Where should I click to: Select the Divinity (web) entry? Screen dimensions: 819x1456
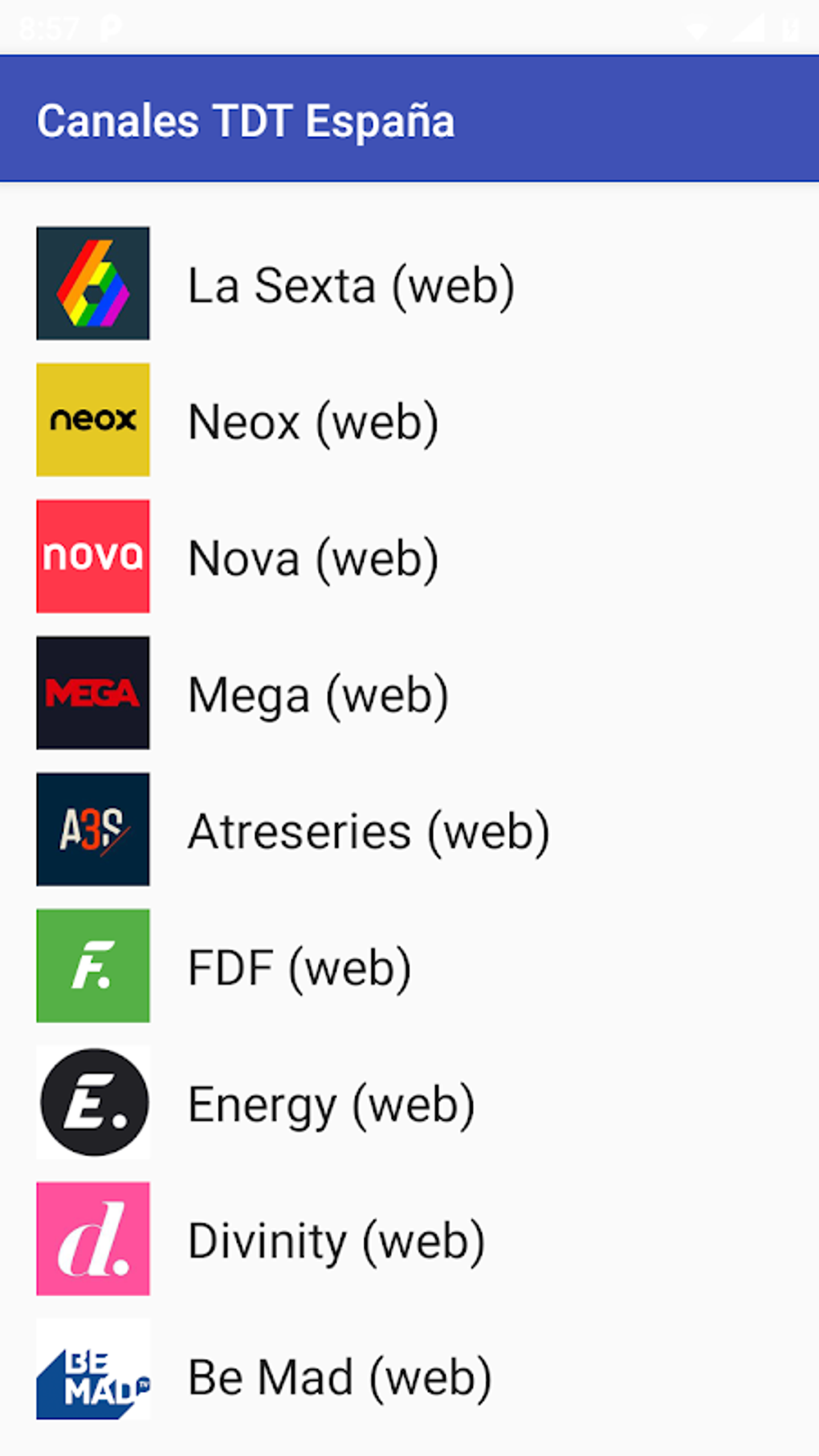click(x=409, y=1239)
